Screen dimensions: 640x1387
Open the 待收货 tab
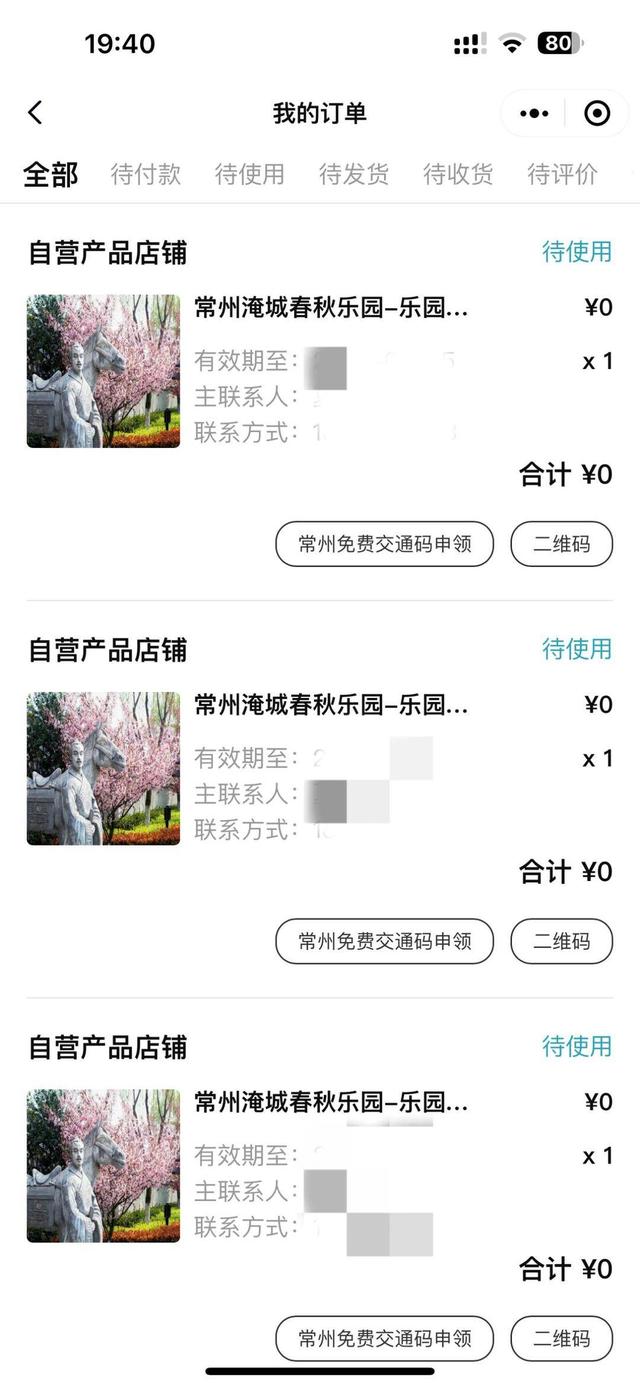pos(458,174)
